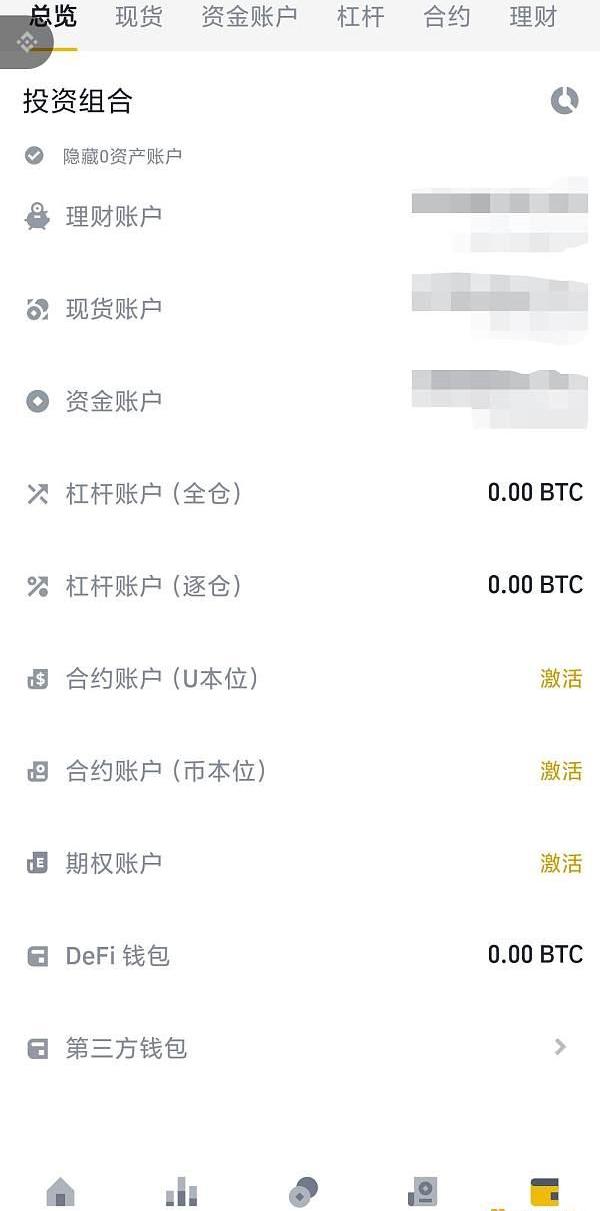
Task: Open 第三方钱包
Action: pos(300,1048)
